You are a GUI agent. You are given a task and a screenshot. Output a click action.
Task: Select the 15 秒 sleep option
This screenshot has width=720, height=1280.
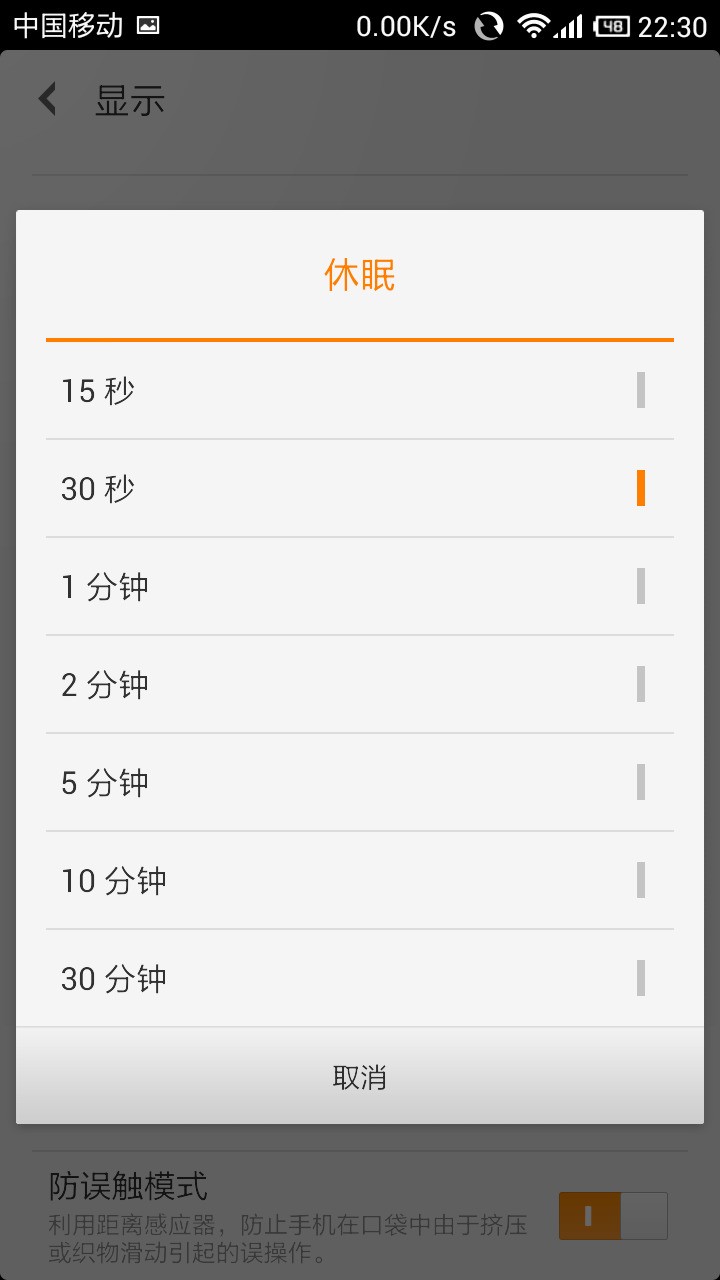[x=360, y=390]
